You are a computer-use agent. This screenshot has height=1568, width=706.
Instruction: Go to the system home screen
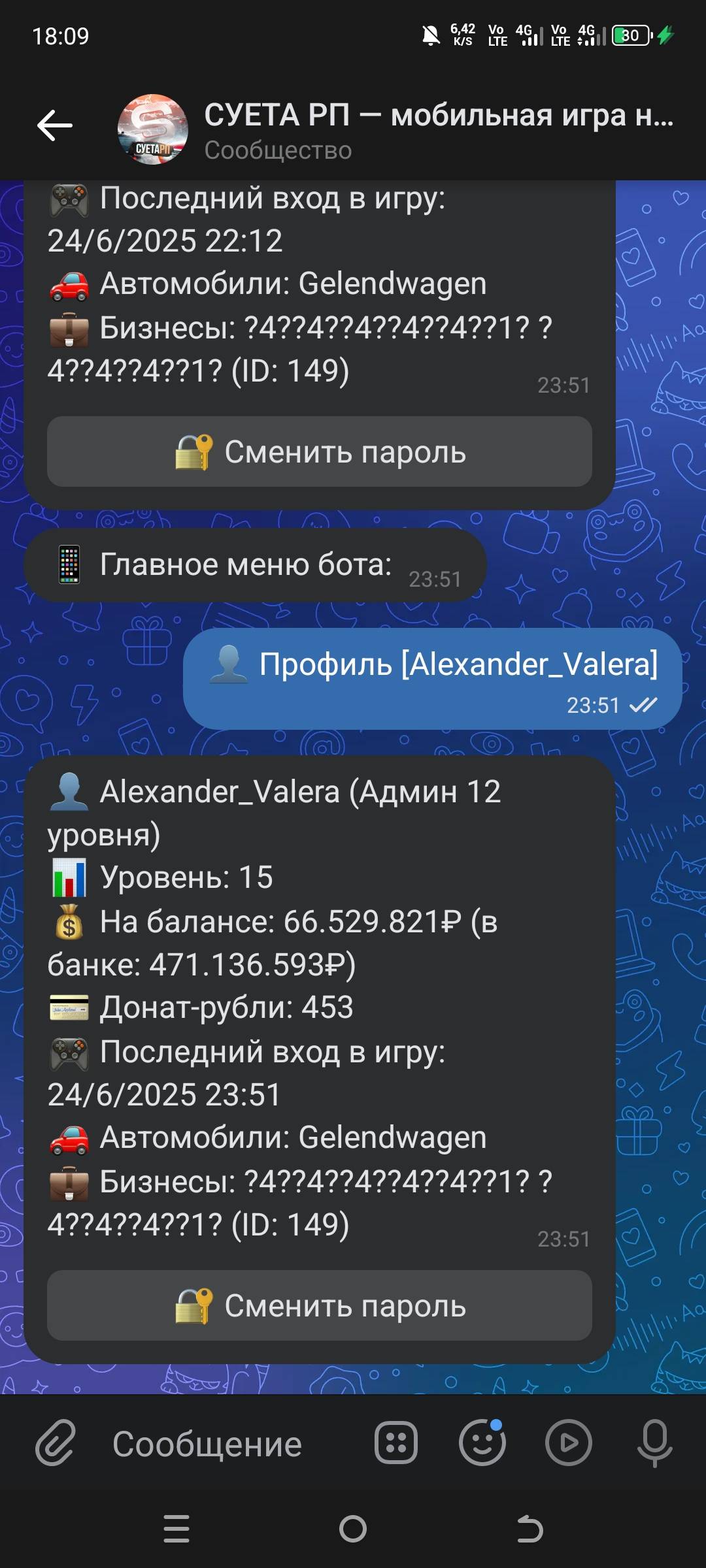coord(353,1529)
